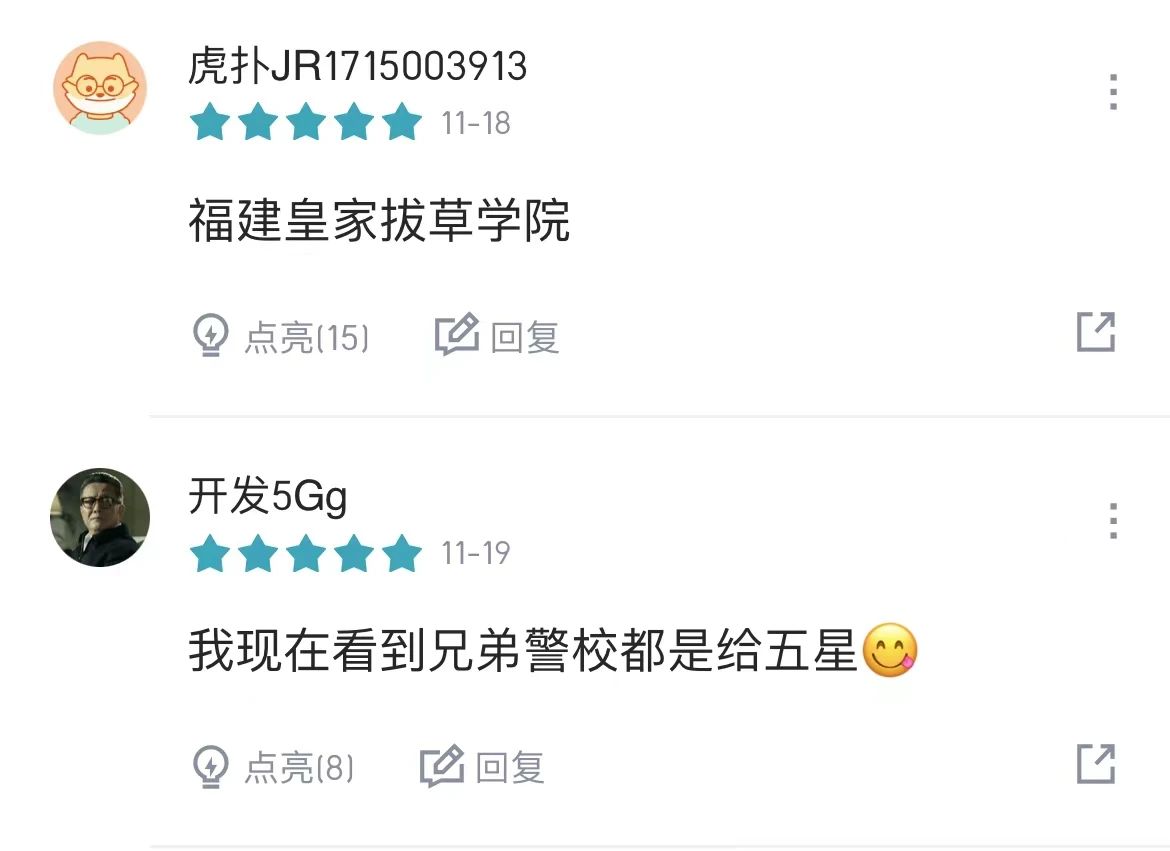Viewport: 1170px width, 851px height.
Task: View 开发5Gg's profile avatar
Action: pyautogui.click(x=99, y=517)
